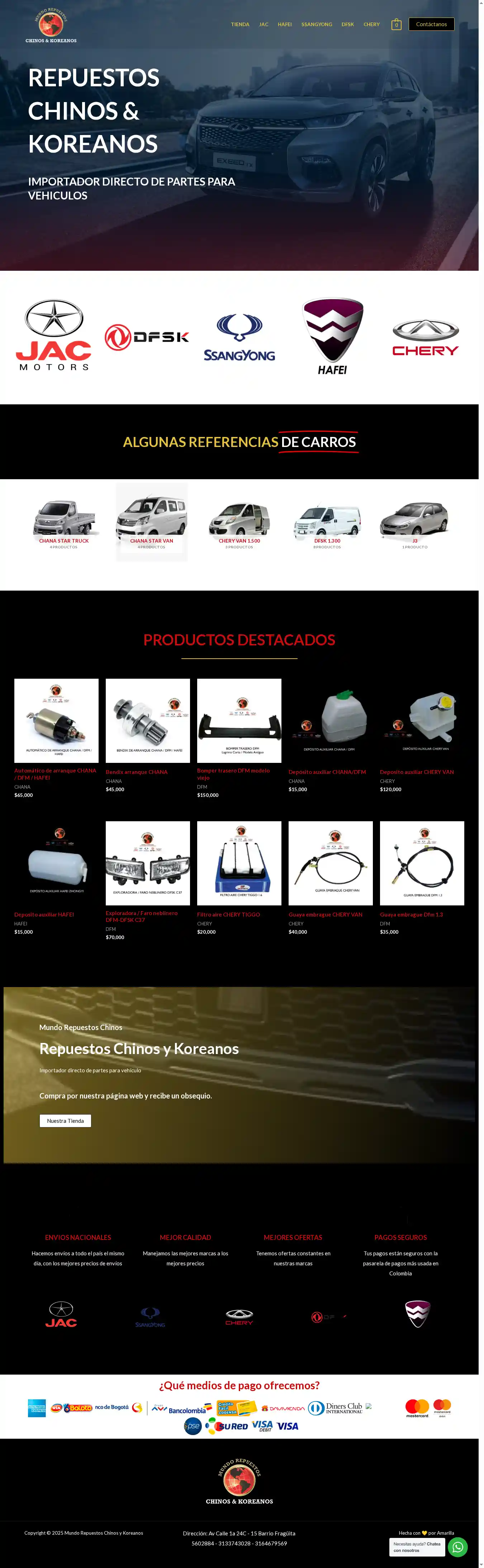
Task: Go to the JAC navigation link
Action: (264, 24)
